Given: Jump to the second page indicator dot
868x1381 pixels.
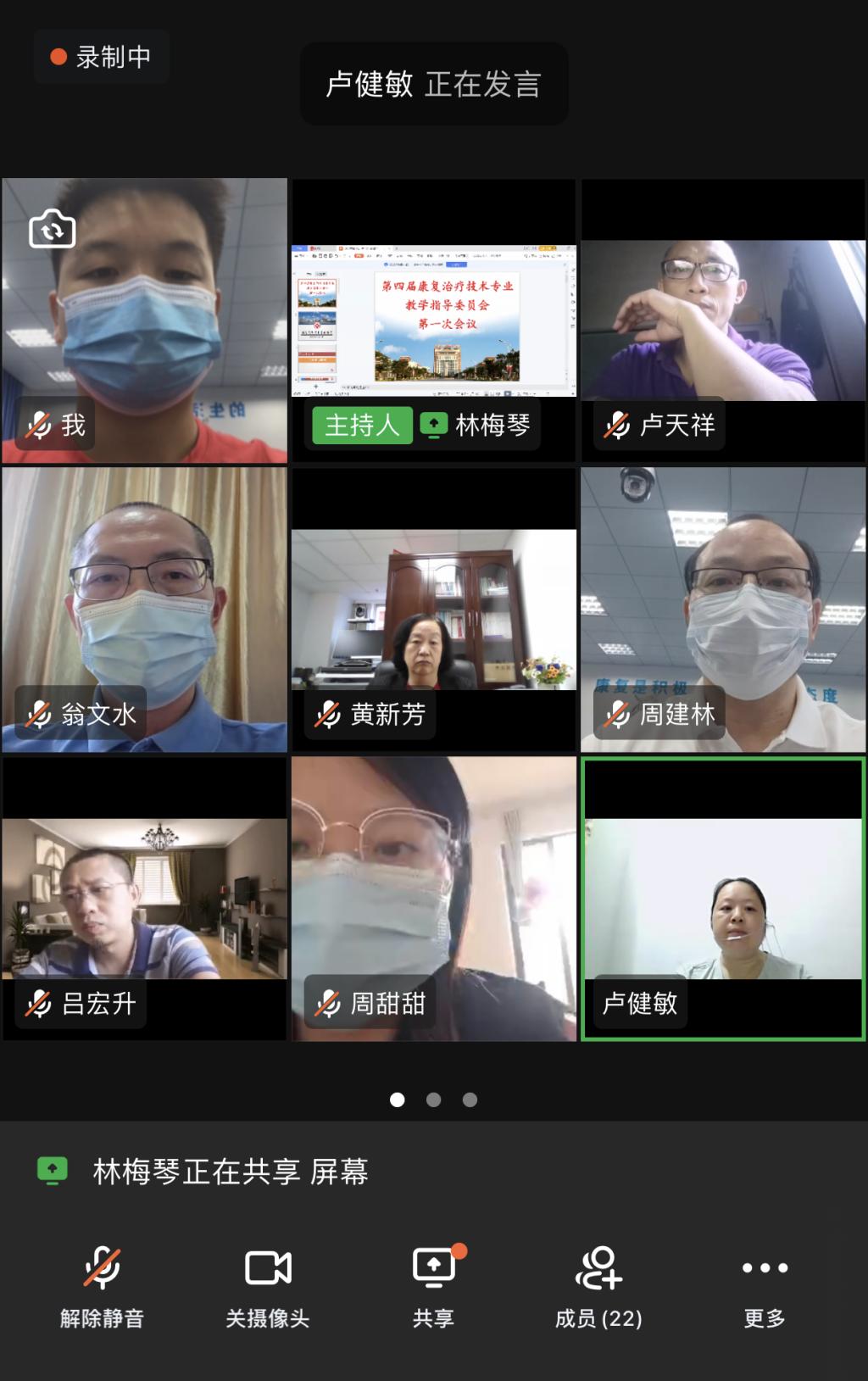Looking at the screenshot, I should pyautogui.click(x=433, y=1100).
